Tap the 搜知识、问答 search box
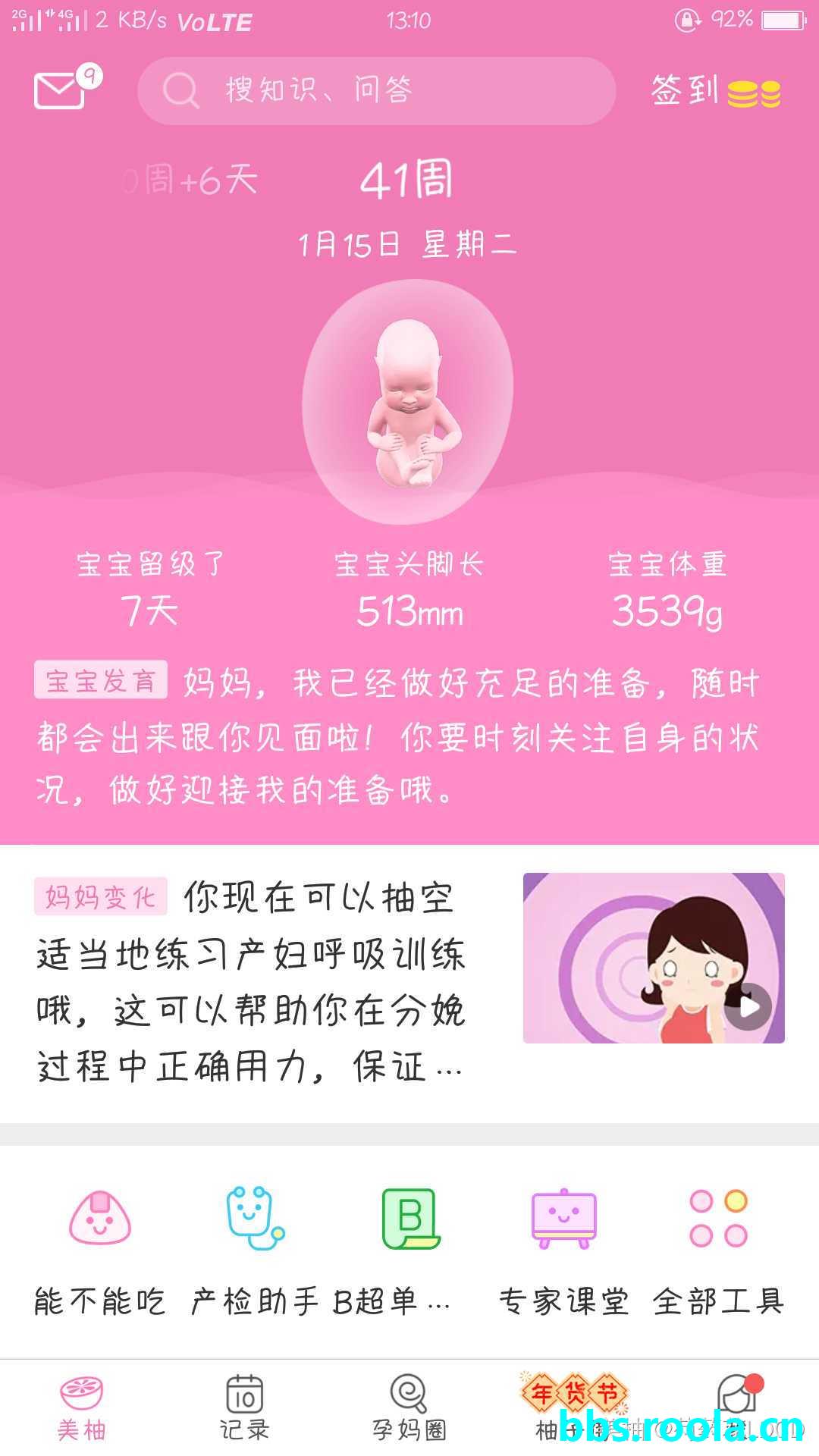 point(376,91)
